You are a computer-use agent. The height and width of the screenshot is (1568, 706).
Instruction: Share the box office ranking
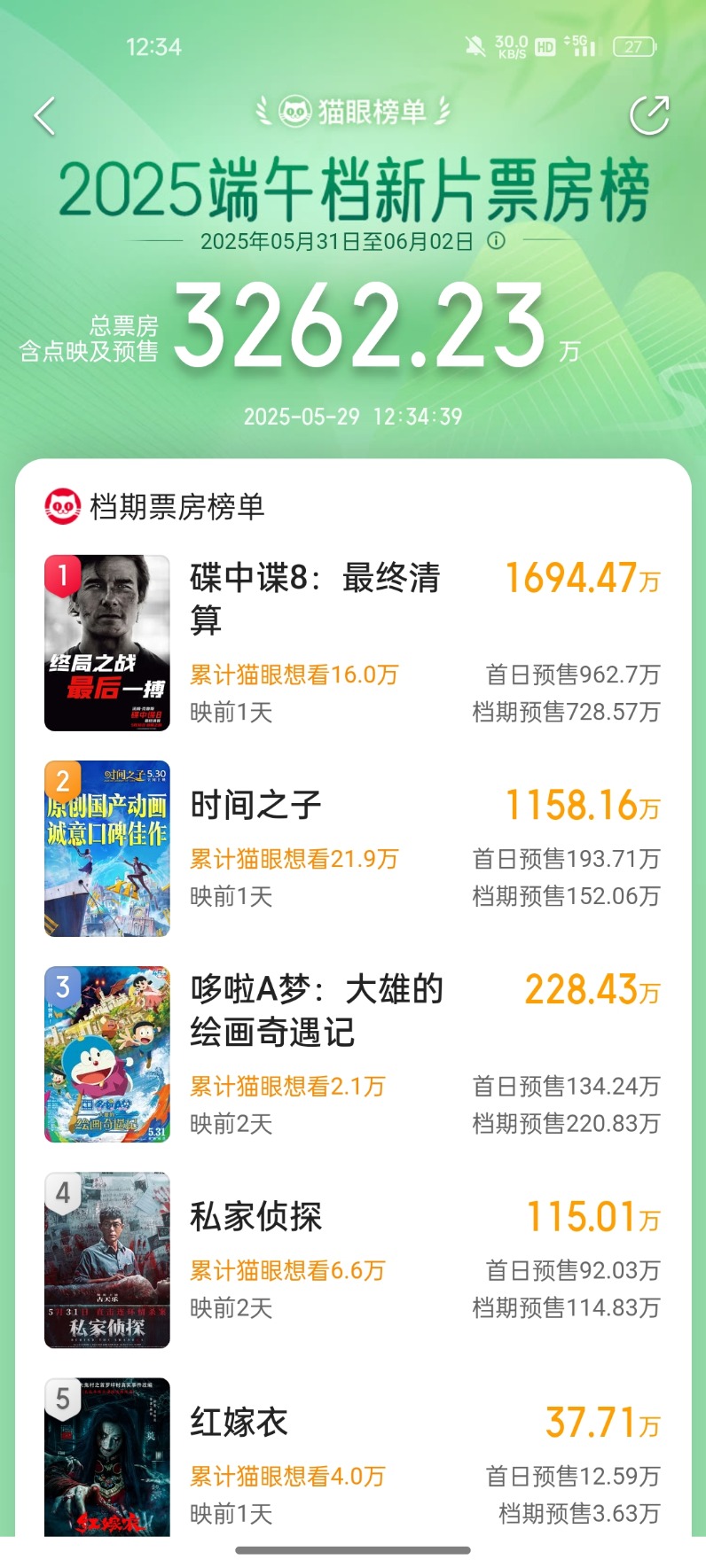[649, 116]
